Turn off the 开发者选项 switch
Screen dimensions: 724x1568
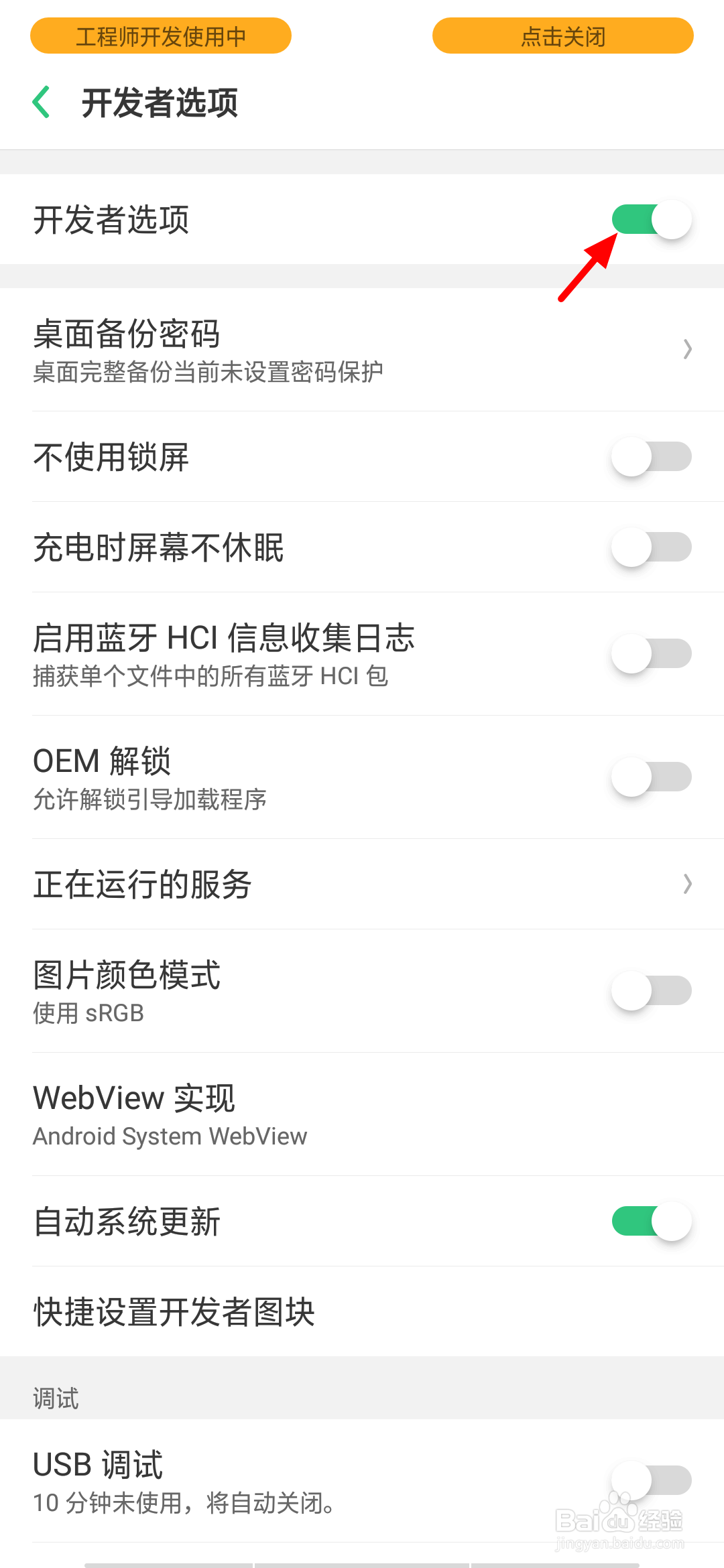(651, 220)
